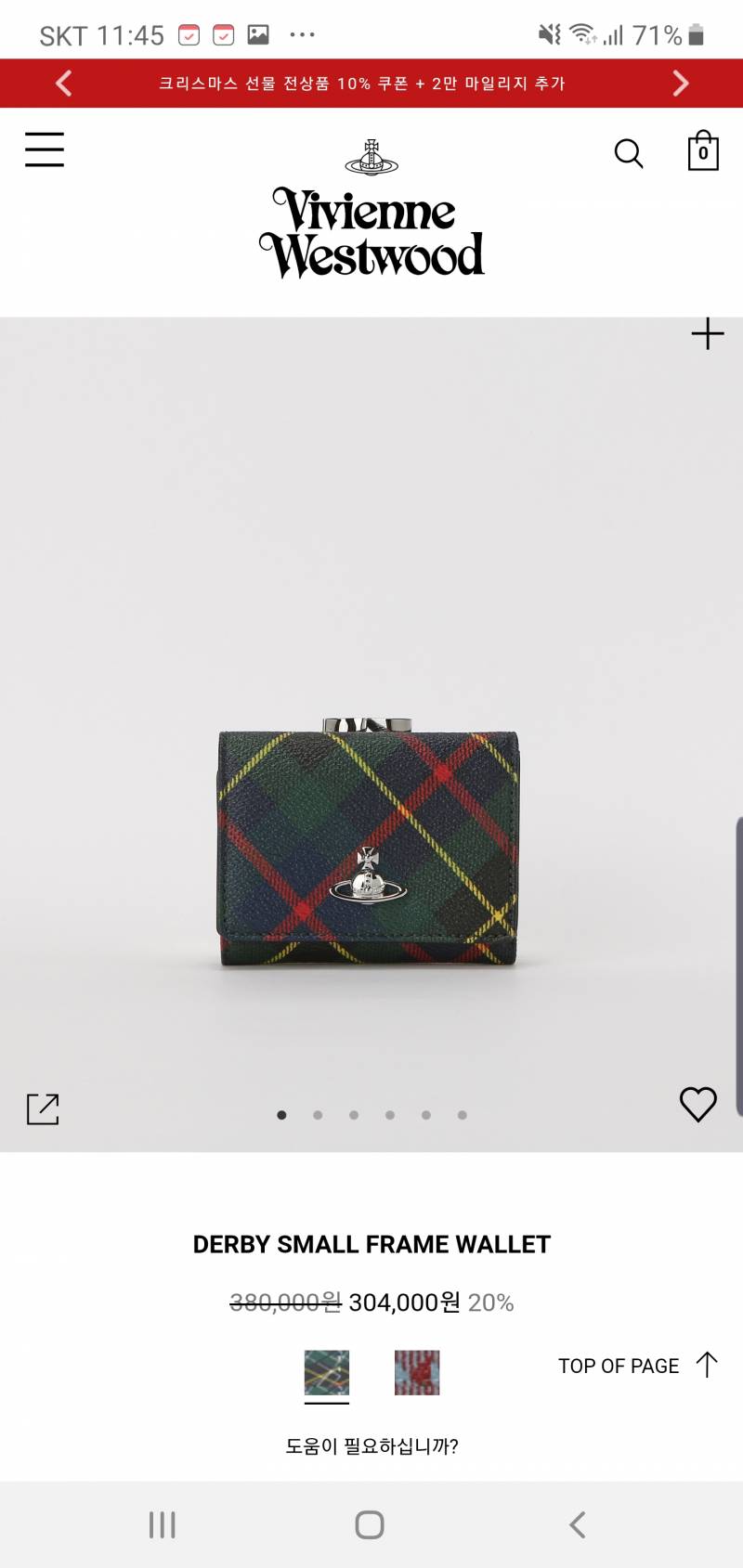Show next promo banner
Screen dimensions: 743x1568
[681, 84]
